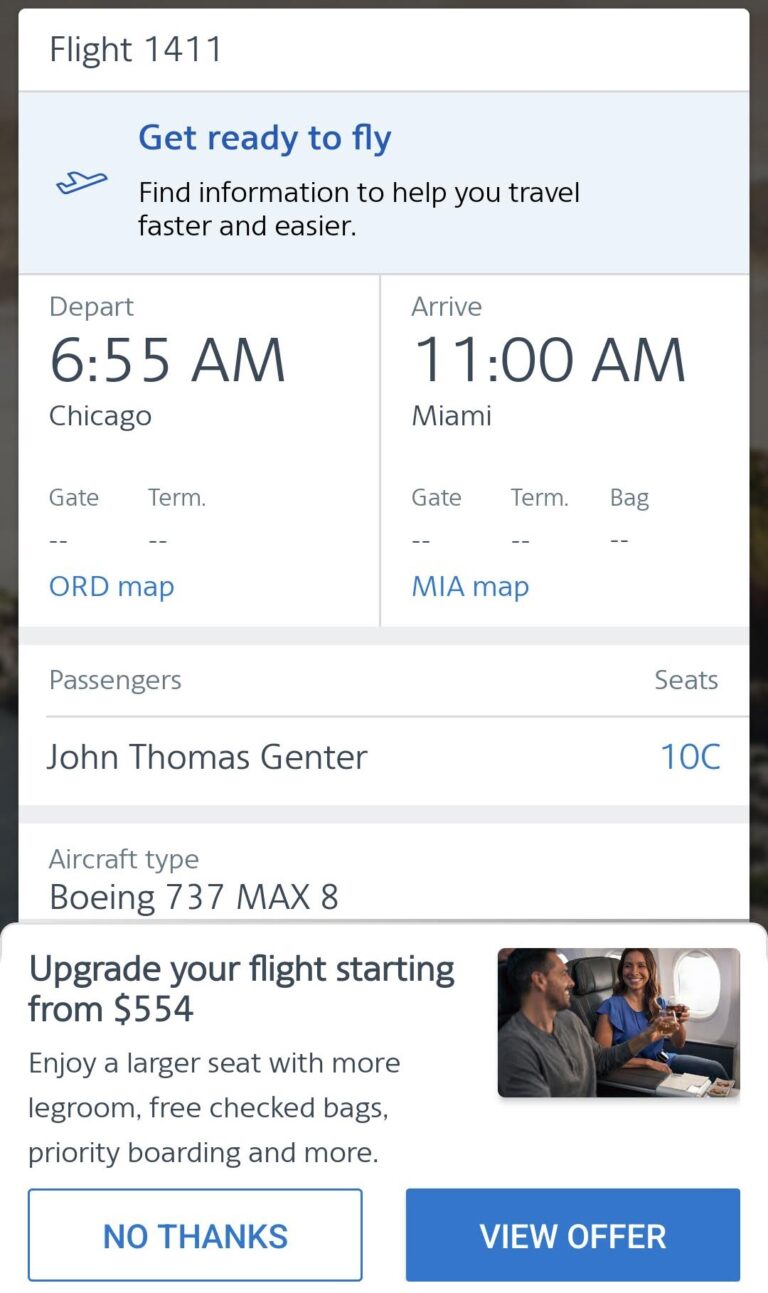Click the Chicago departure city label
Screen dimensions: 768x1293
click(100, 415)
